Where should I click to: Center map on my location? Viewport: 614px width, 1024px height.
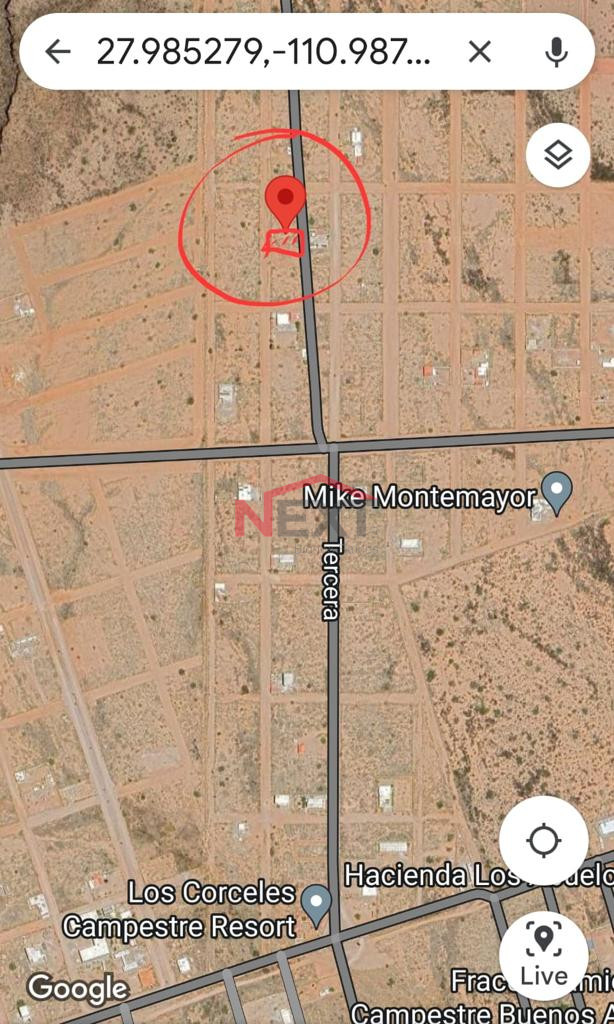point(543,840)
